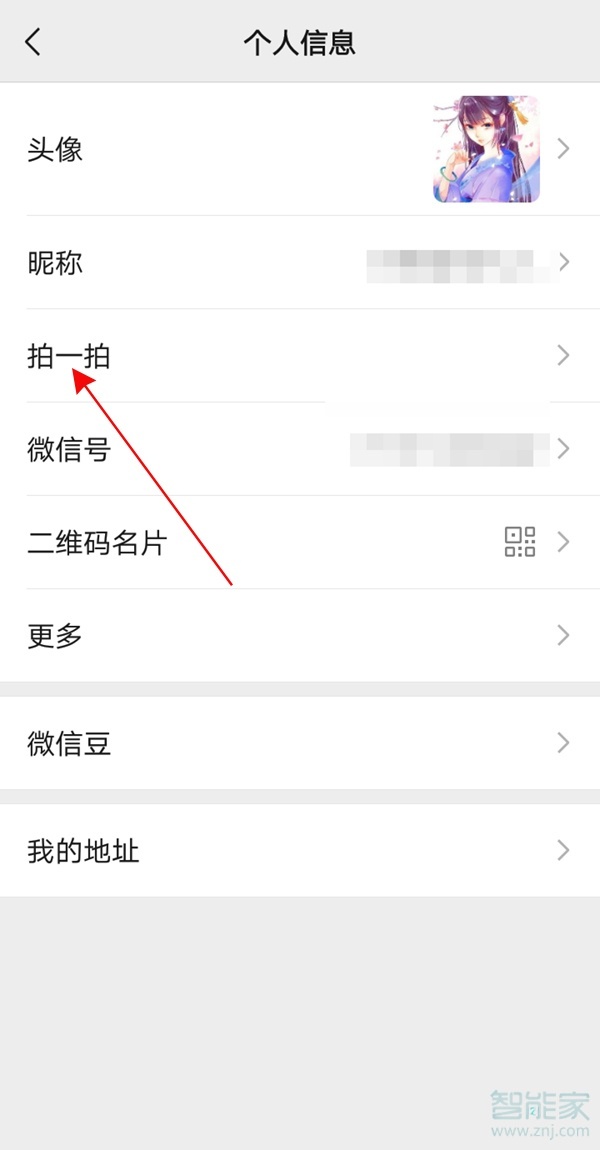Open 更多 options
Image resolution: width=600 pixels, height=1150 pixels.
click(x=300, y=636)
